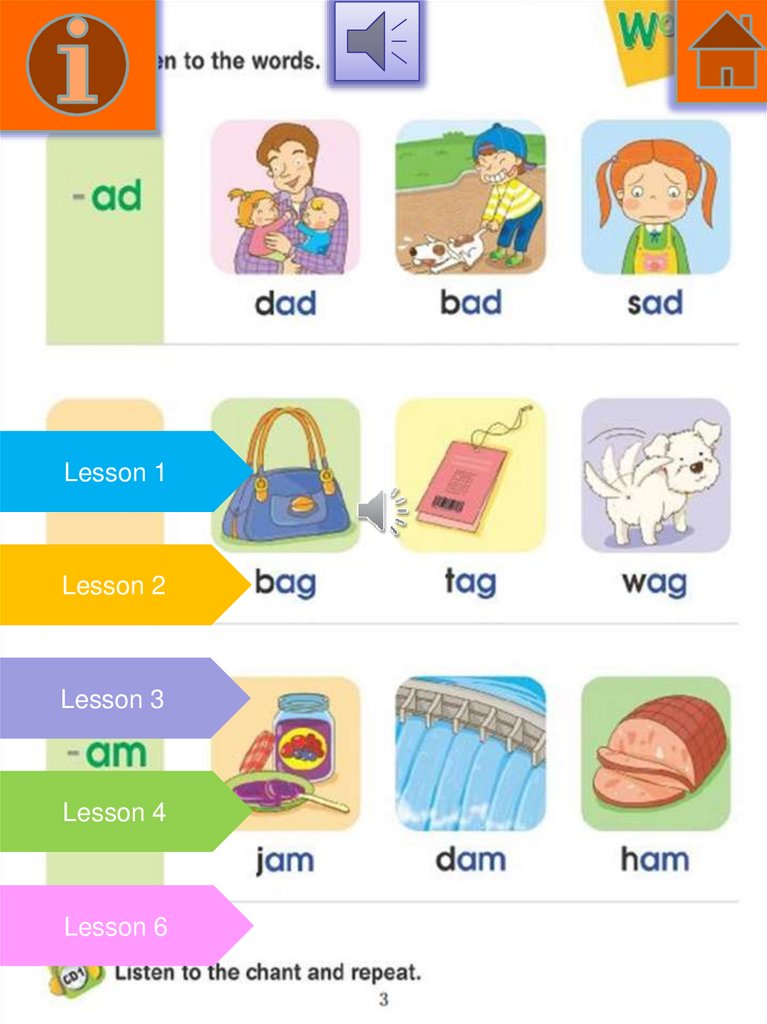Go to Lesson 6

[115, 926]
